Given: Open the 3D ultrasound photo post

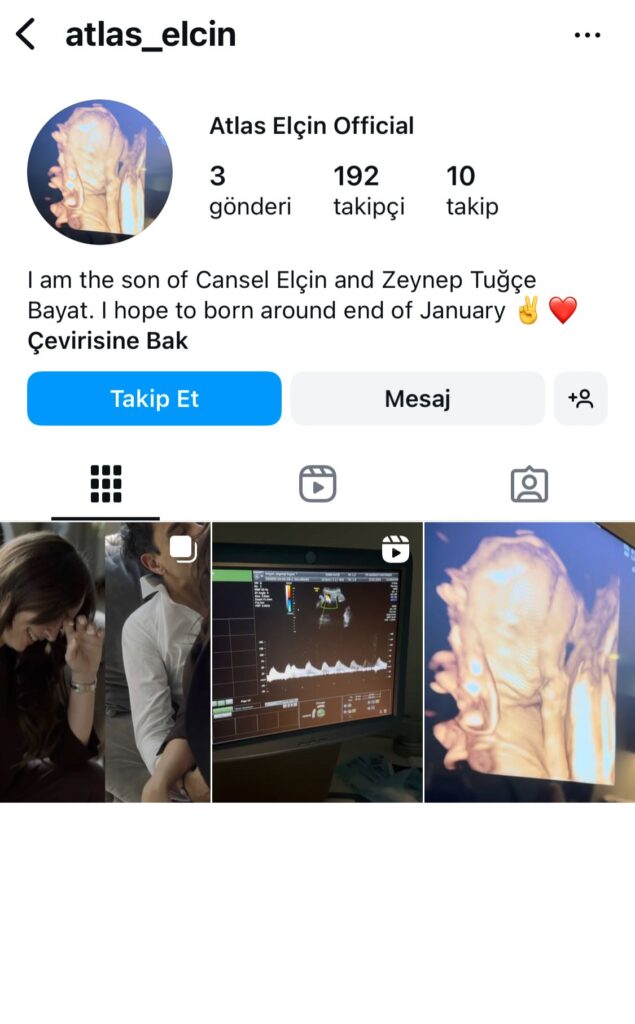Looking at the screenshot, I should [530, 662].
